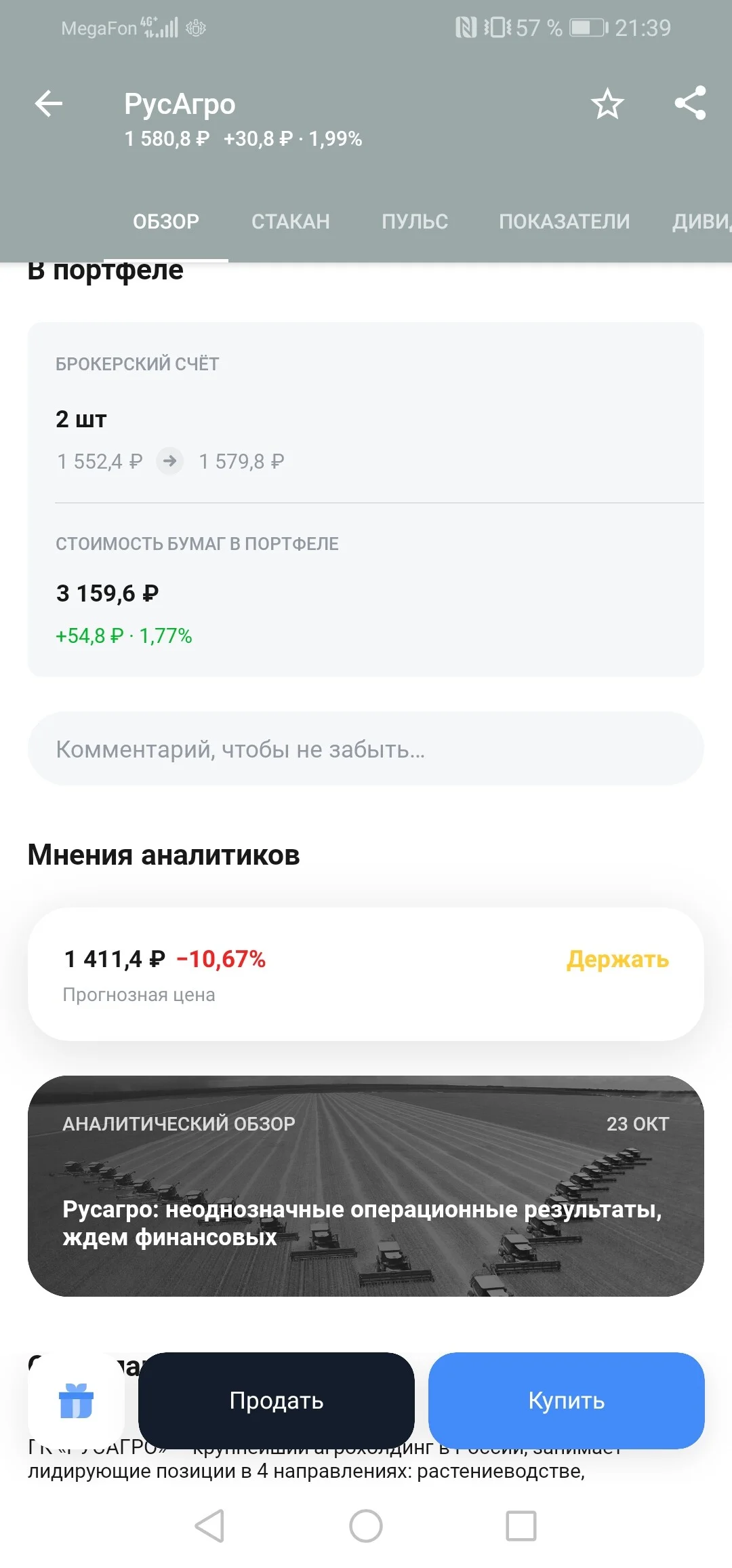The width and height of the screenshot is (732, 1568).
Task: Share the РусАгро stock page
Action: (690, 103)
